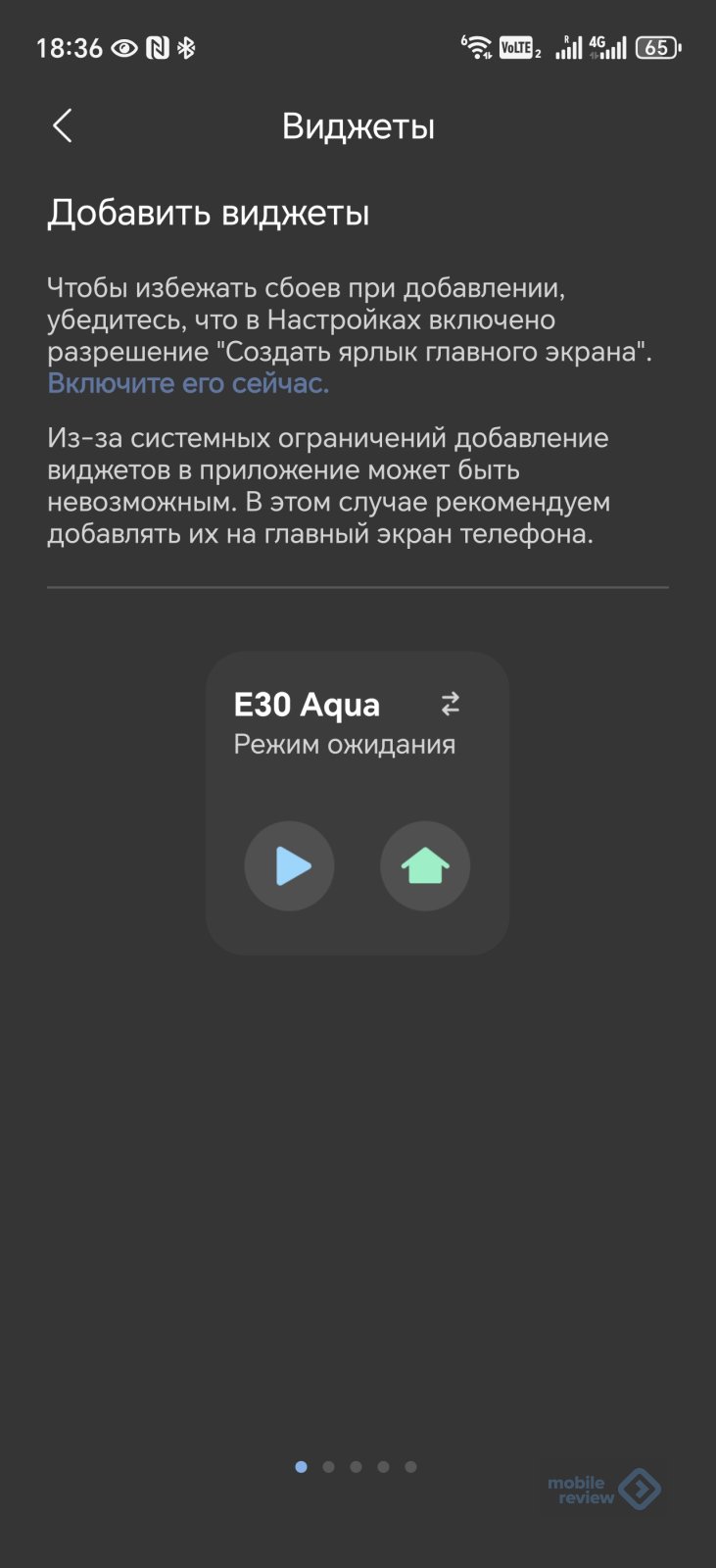716x1568 pixels.
Task: Go back from the Виджеты screen
Action: click(63, 125)
